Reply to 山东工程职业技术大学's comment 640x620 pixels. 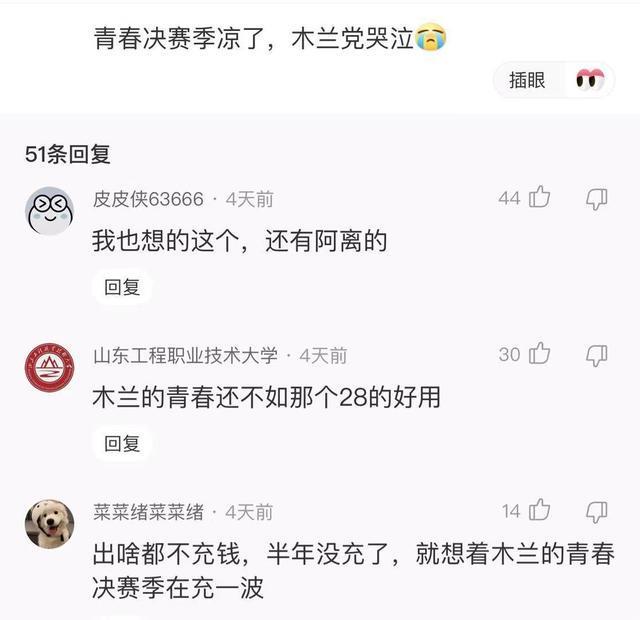click(123, 443)
